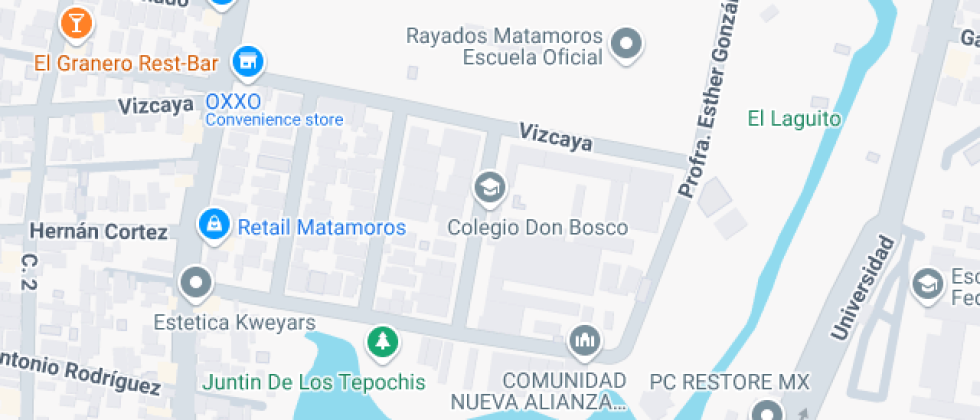Tap the school marker beside Universidad road
Image resolution: width=980 pixels, height=420 pixels.
pos(928,285)
